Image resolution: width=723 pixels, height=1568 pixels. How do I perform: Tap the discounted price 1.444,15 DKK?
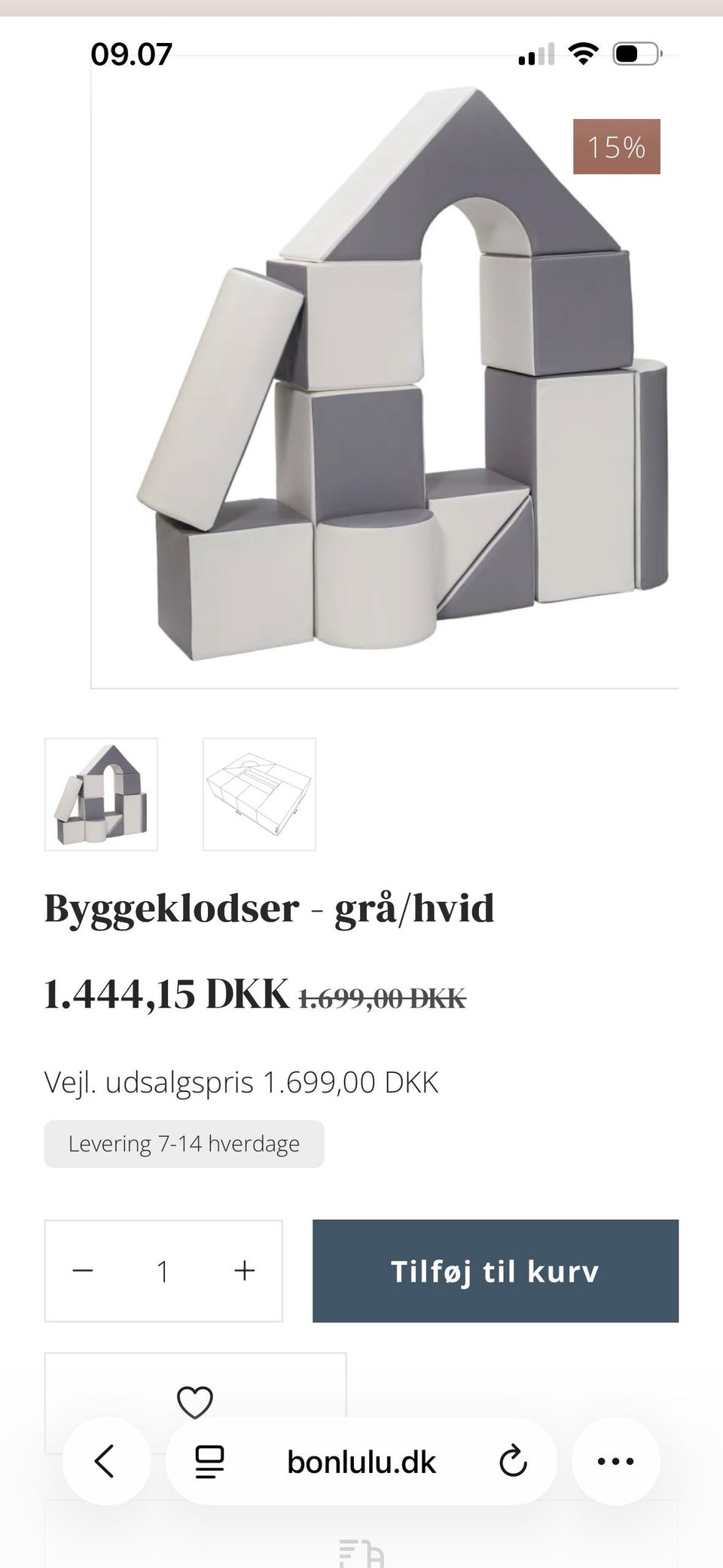(164, 995)
